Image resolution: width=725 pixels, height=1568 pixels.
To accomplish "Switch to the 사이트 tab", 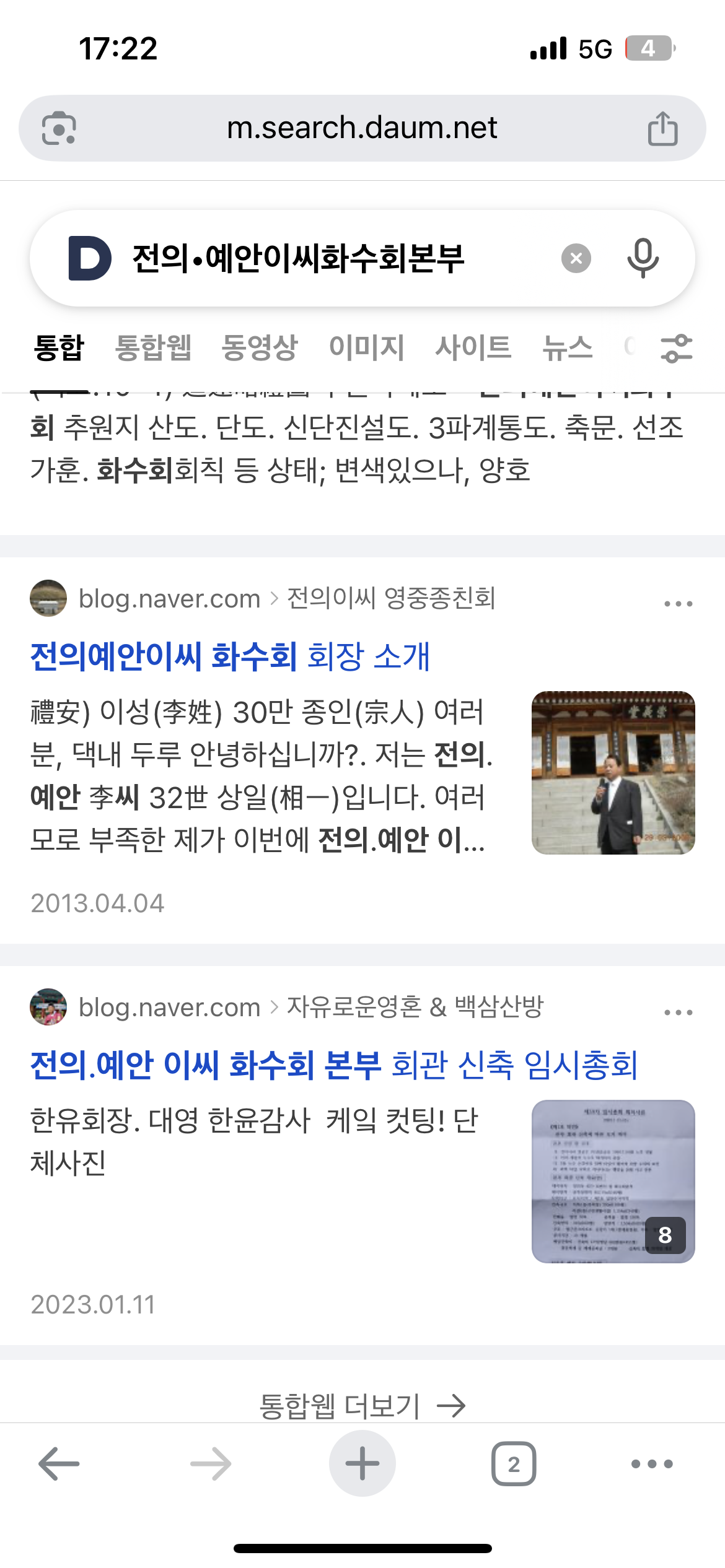I will pos(473,347).
